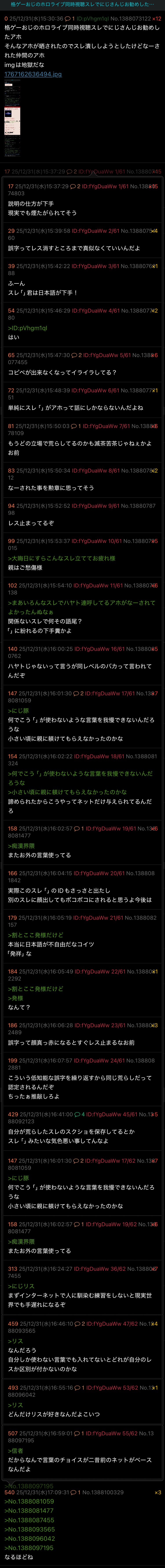165x1568 pixels.
Task: Tap the ID:pVhgm1qI poster link
Action: tap(93, 19)
